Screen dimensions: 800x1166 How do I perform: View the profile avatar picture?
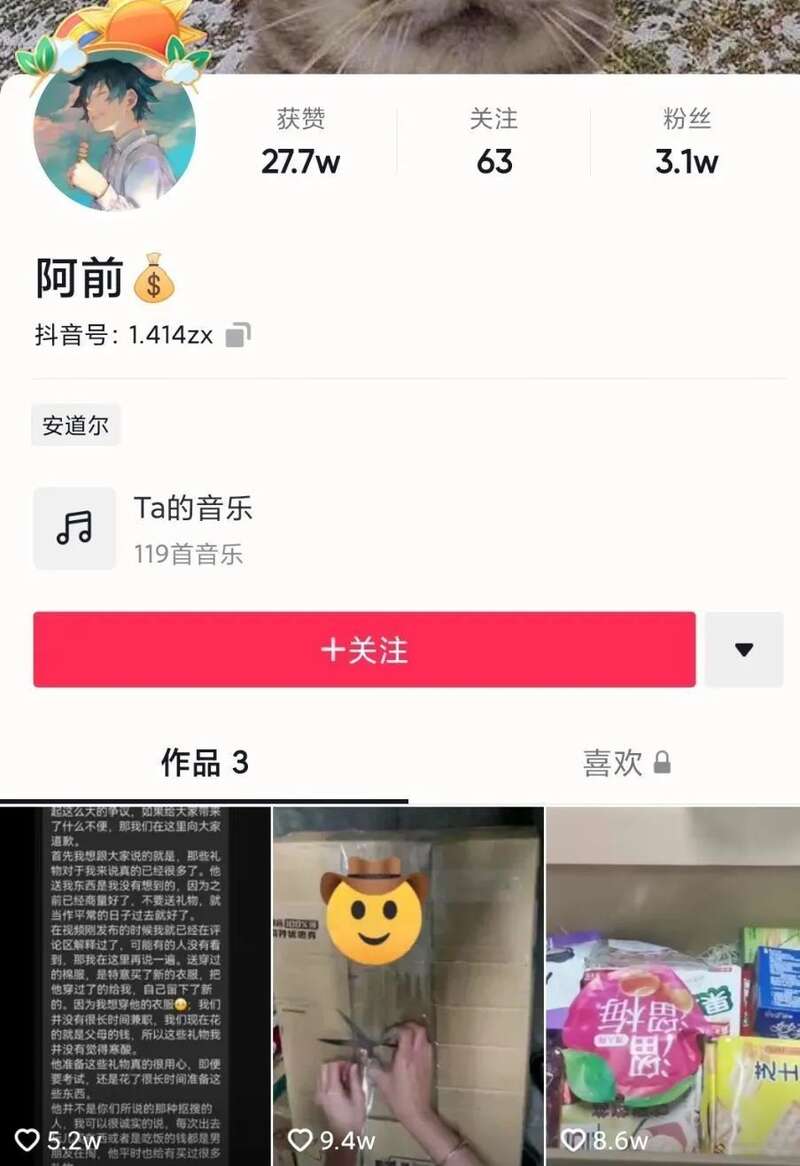[114, 128]
